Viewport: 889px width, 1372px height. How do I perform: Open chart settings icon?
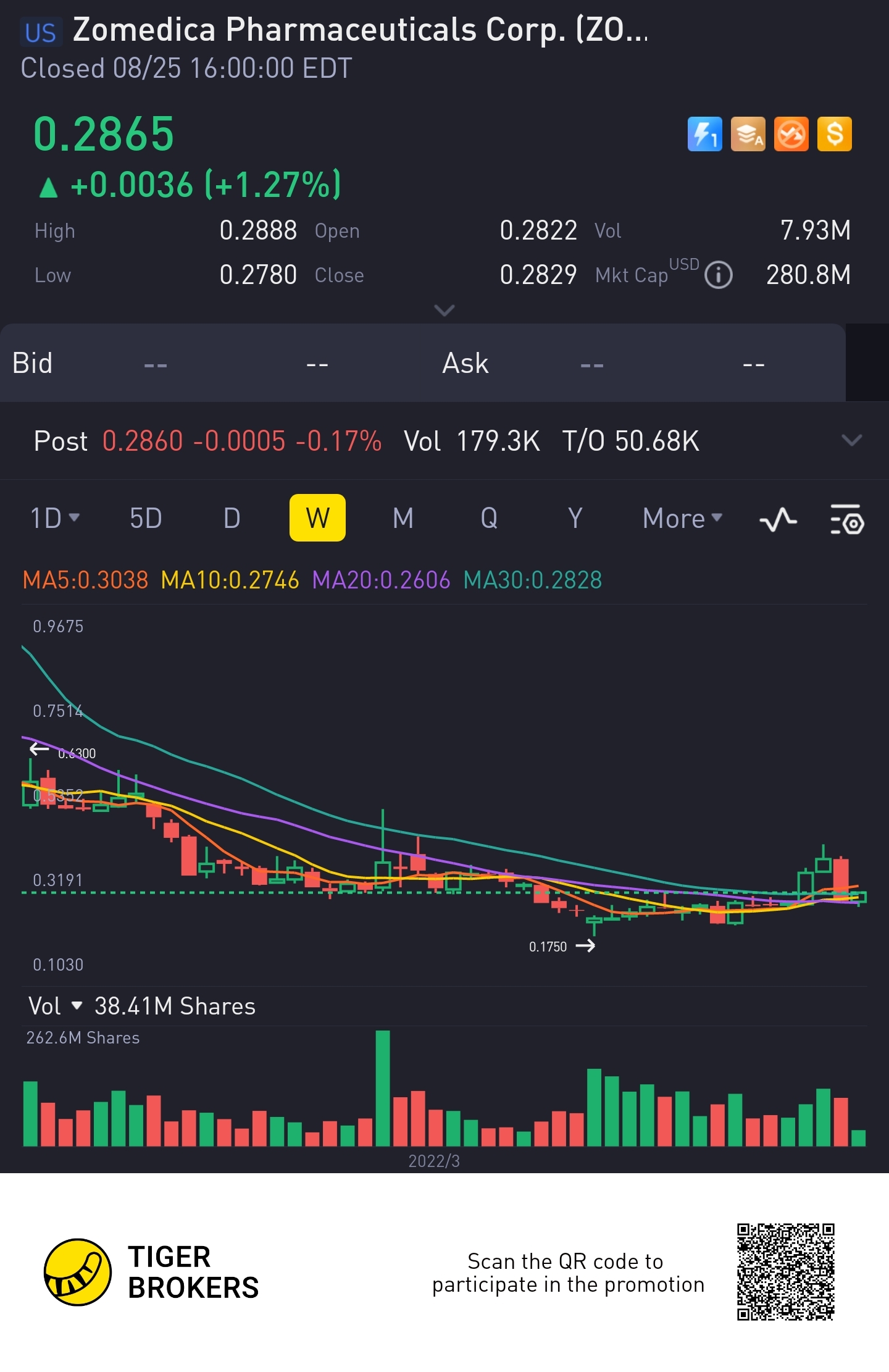click(847, 519)
